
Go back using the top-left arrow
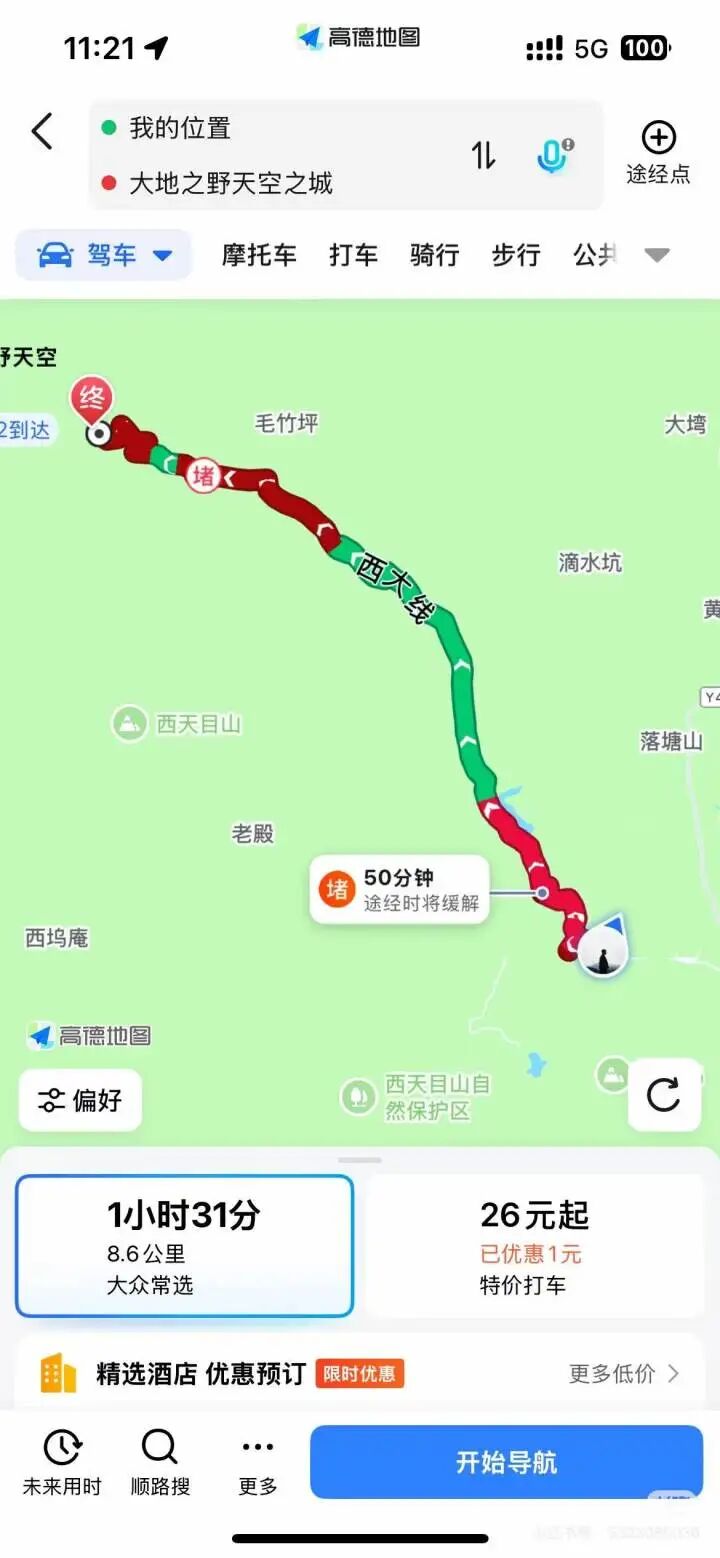(x=42, y=132)
